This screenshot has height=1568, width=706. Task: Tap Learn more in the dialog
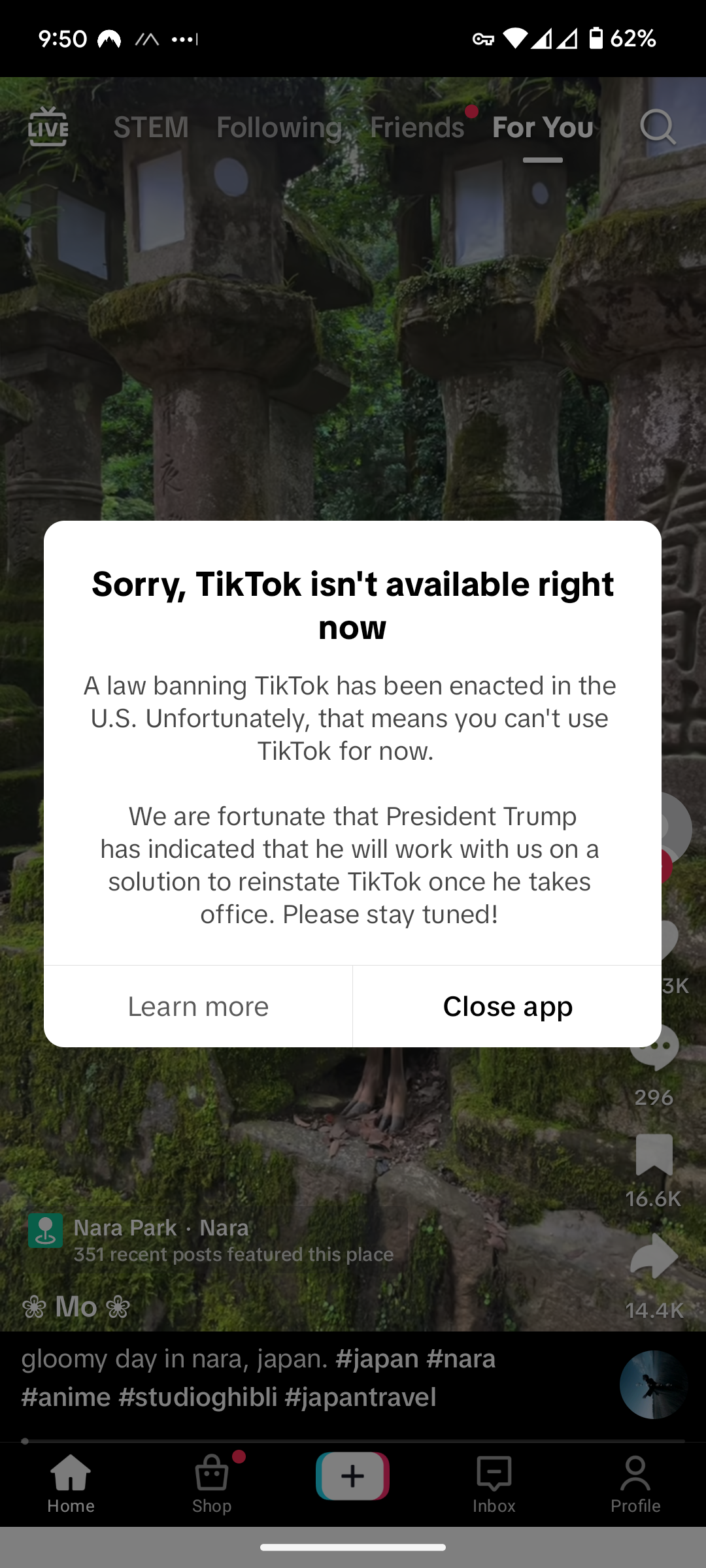point(198,1006)
